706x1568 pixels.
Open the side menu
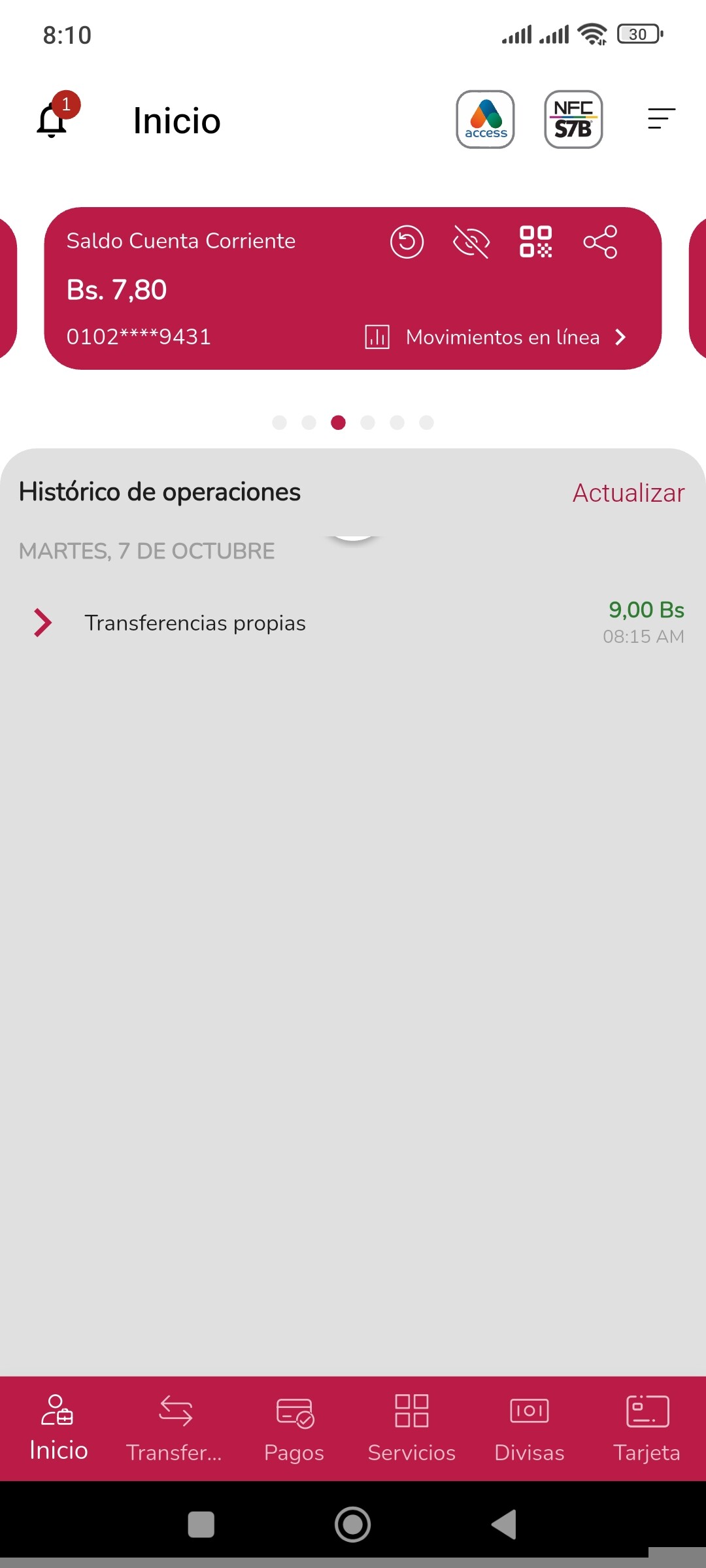[661, 119]
